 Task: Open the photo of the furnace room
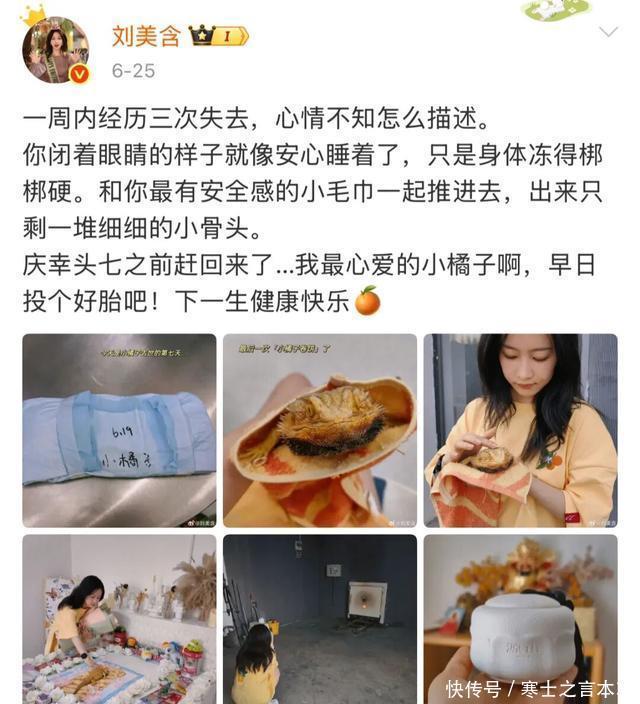(x=320, y=618)
